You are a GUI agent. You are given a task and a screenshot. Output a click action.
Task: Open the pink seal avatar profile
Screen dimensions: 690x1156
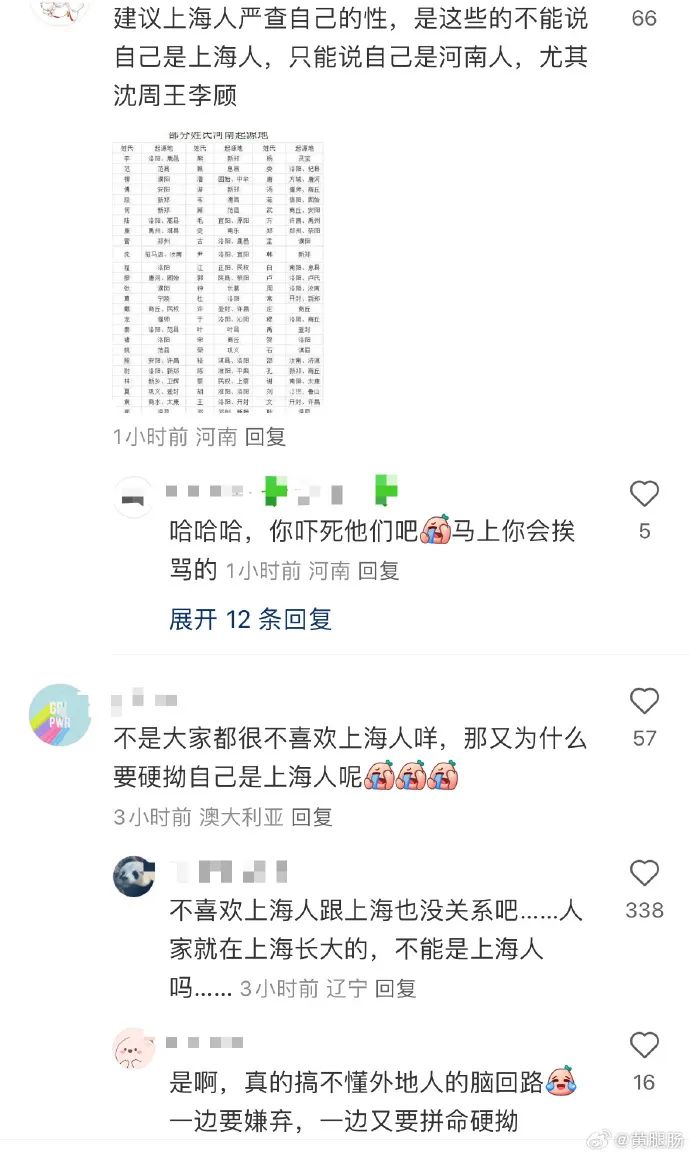[133, 1048]
